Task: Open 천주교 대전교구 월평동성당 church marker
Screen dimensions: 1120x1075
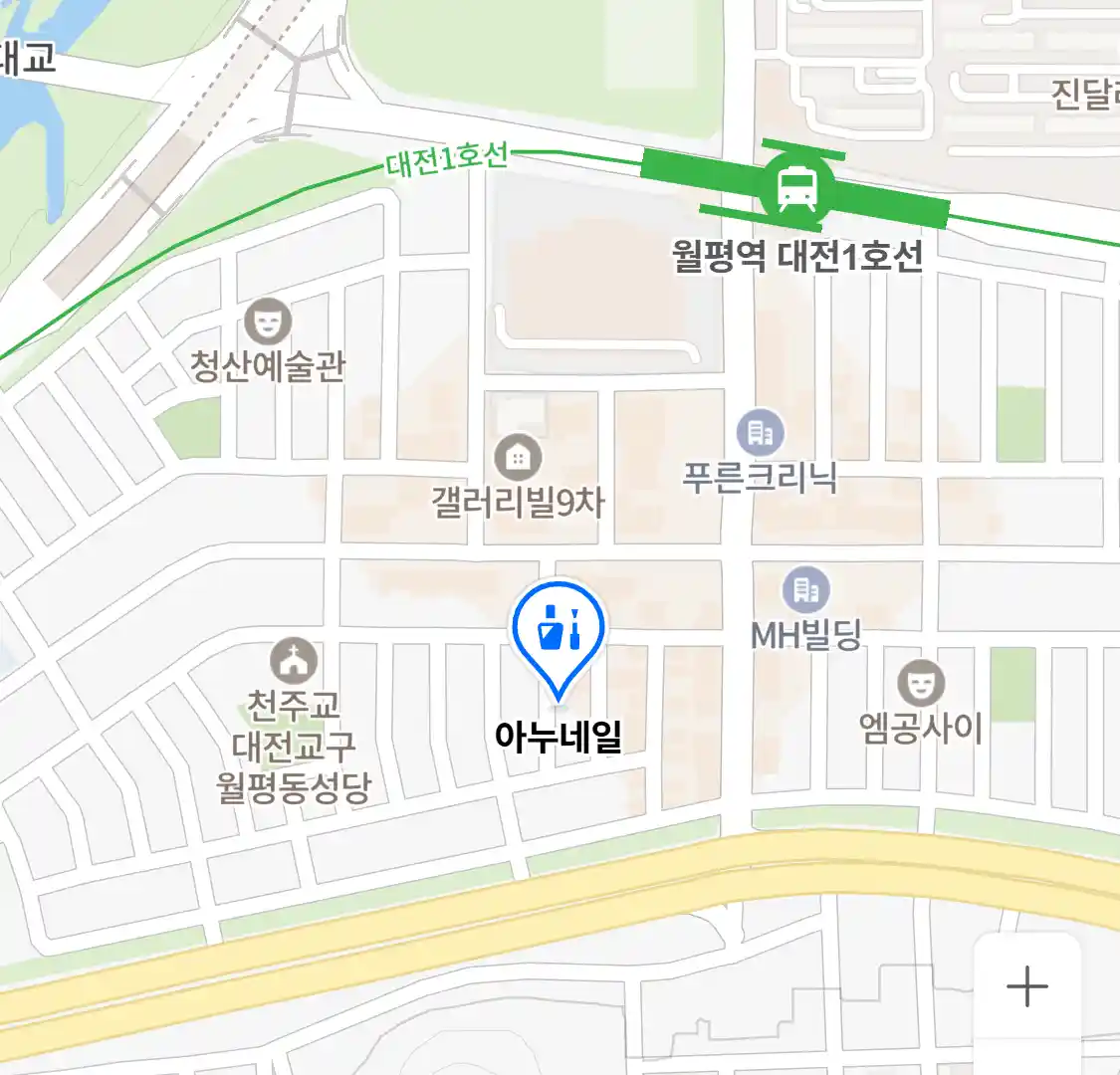Action: pos(294,661)
